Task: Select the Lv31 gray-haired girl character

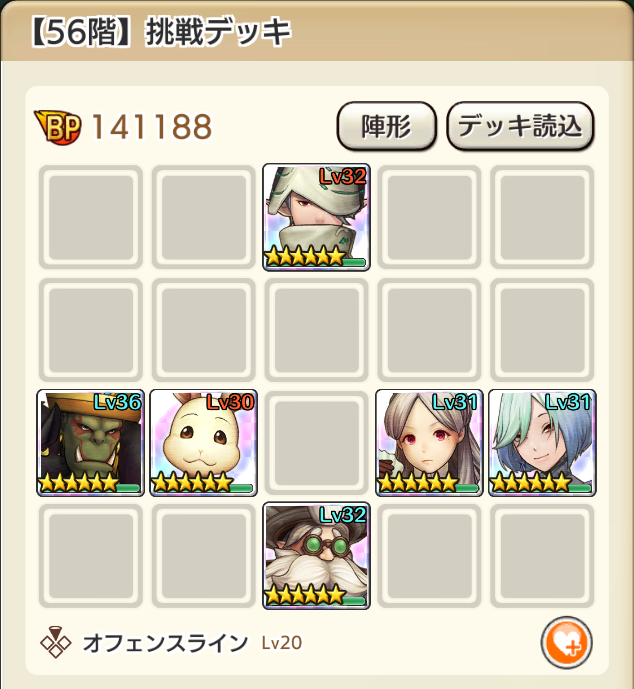Action: pos(430,443)
